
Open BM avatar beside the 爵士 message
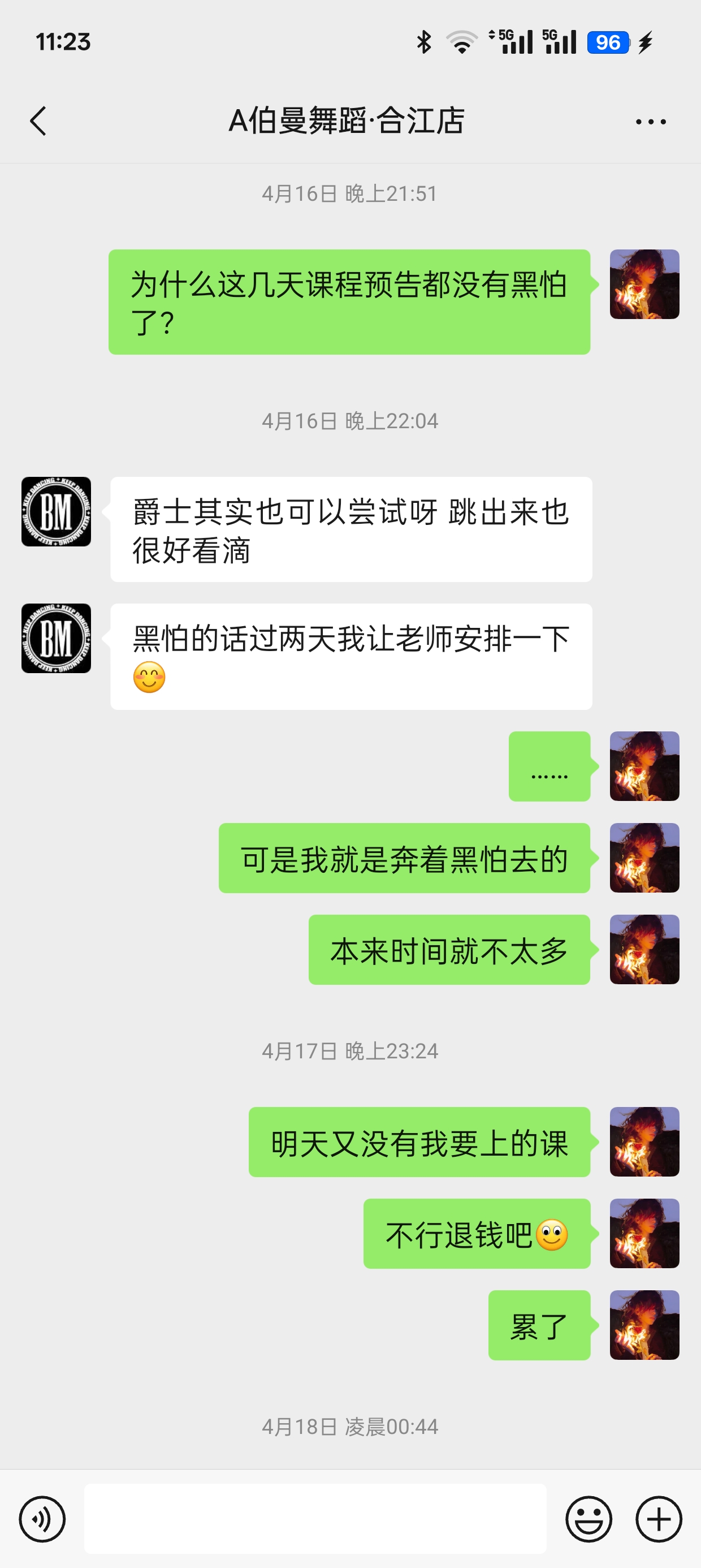[x=56, y=511]
